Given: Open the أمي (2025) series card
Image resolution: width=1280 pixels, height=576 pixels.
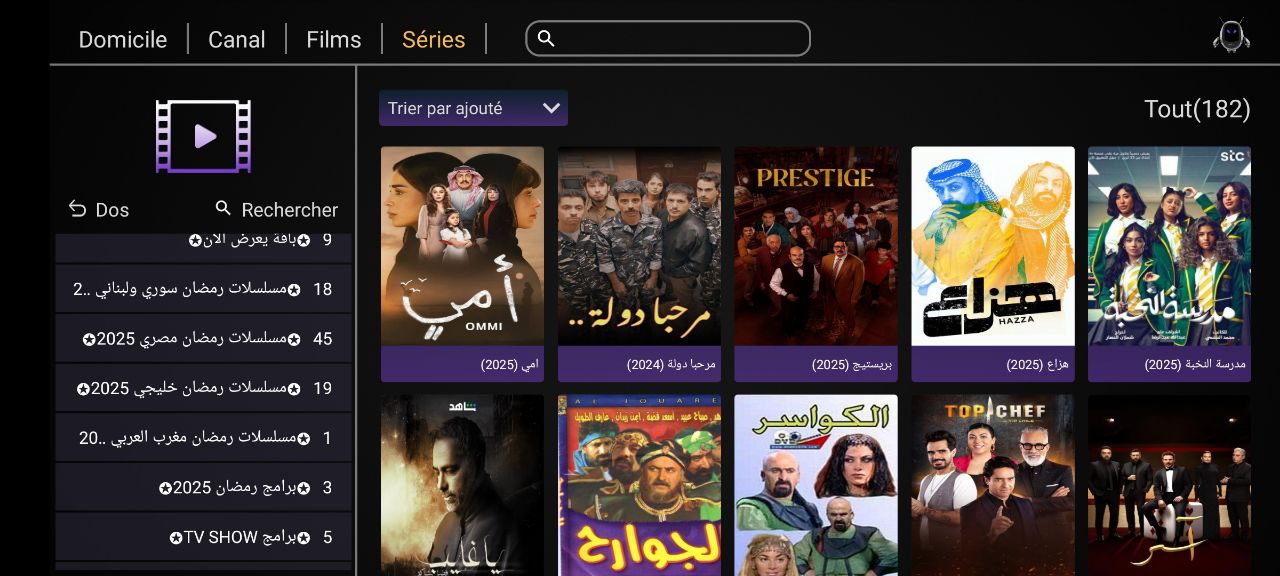Looking at the screenshot, I should coord(462,263).
